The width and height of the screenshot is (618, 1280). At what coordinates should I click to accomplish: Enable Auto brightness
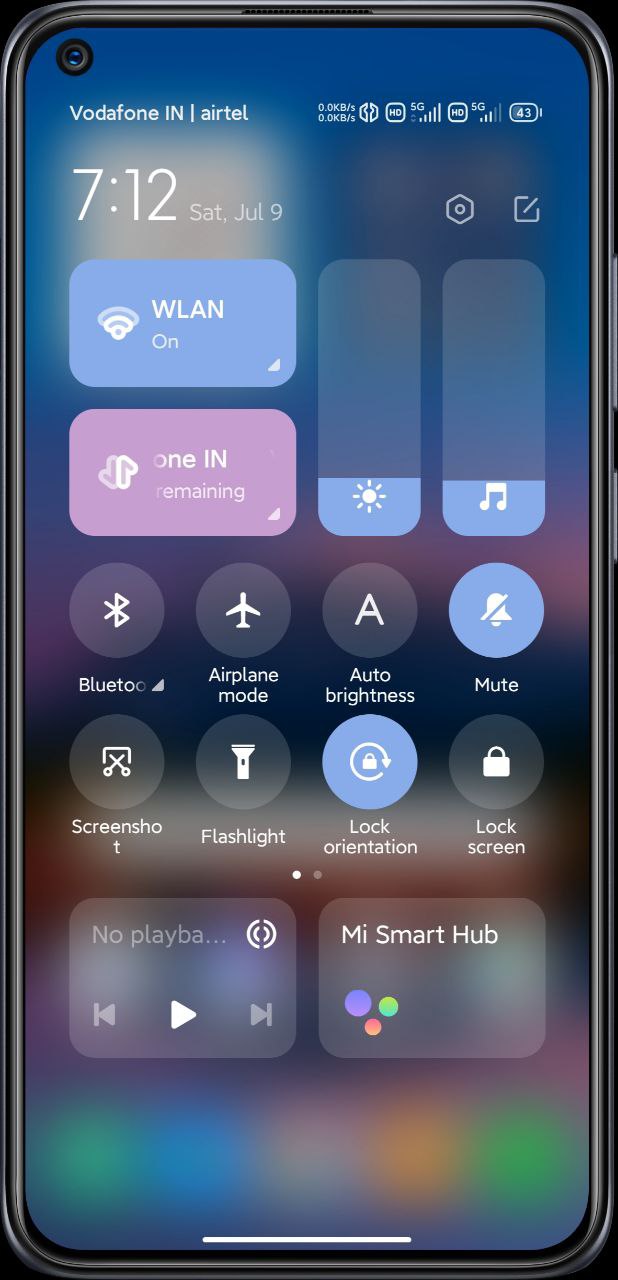pos(370,610)
